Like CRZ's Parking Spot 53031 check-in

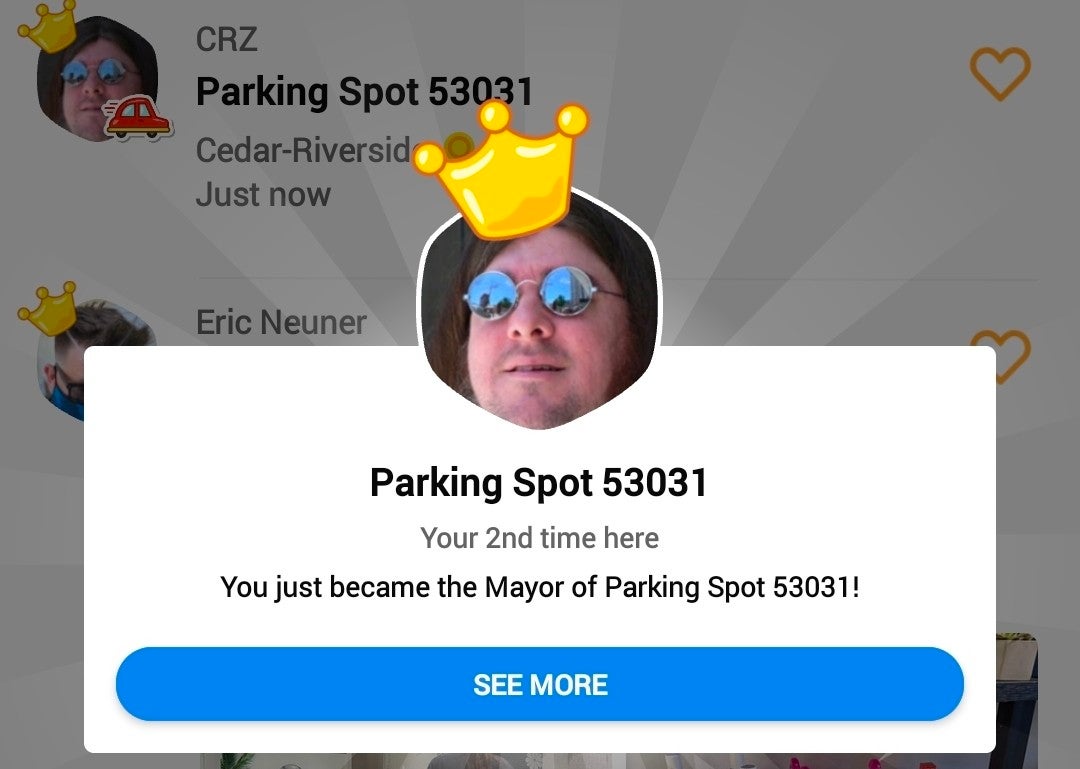point(1000,74)
